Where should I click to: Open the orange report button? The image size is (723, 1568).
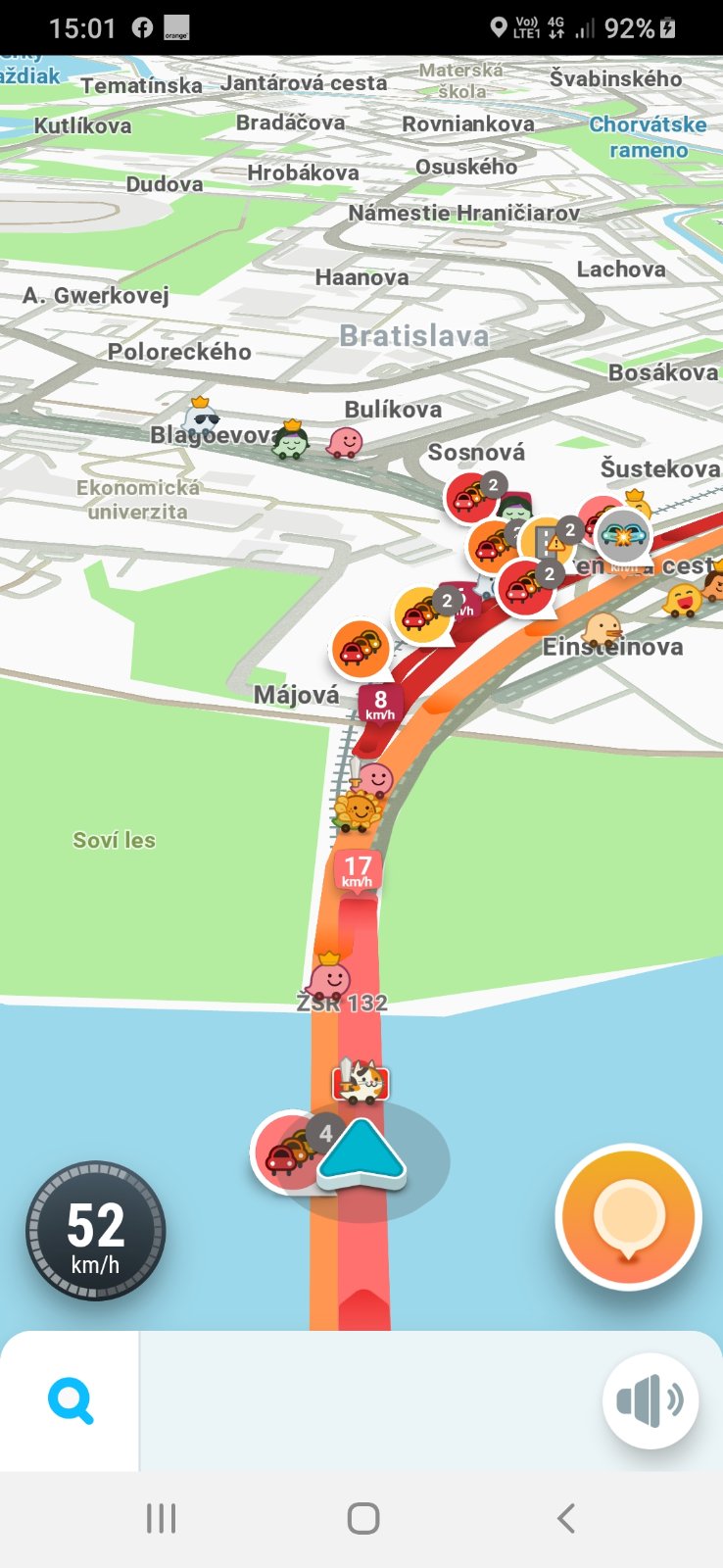pos(628,1217)
